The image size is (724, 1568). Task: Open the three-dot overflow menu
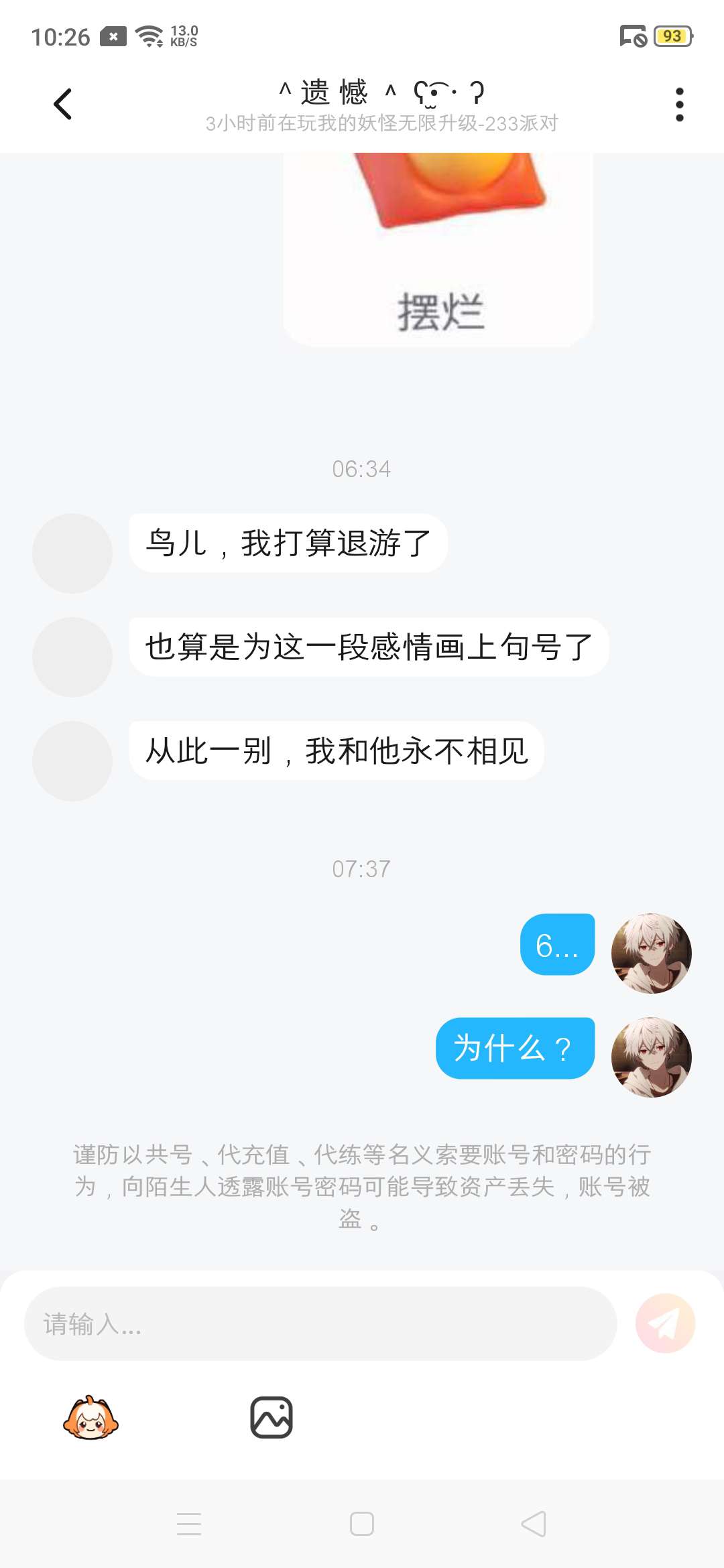[x=679, y=105]
